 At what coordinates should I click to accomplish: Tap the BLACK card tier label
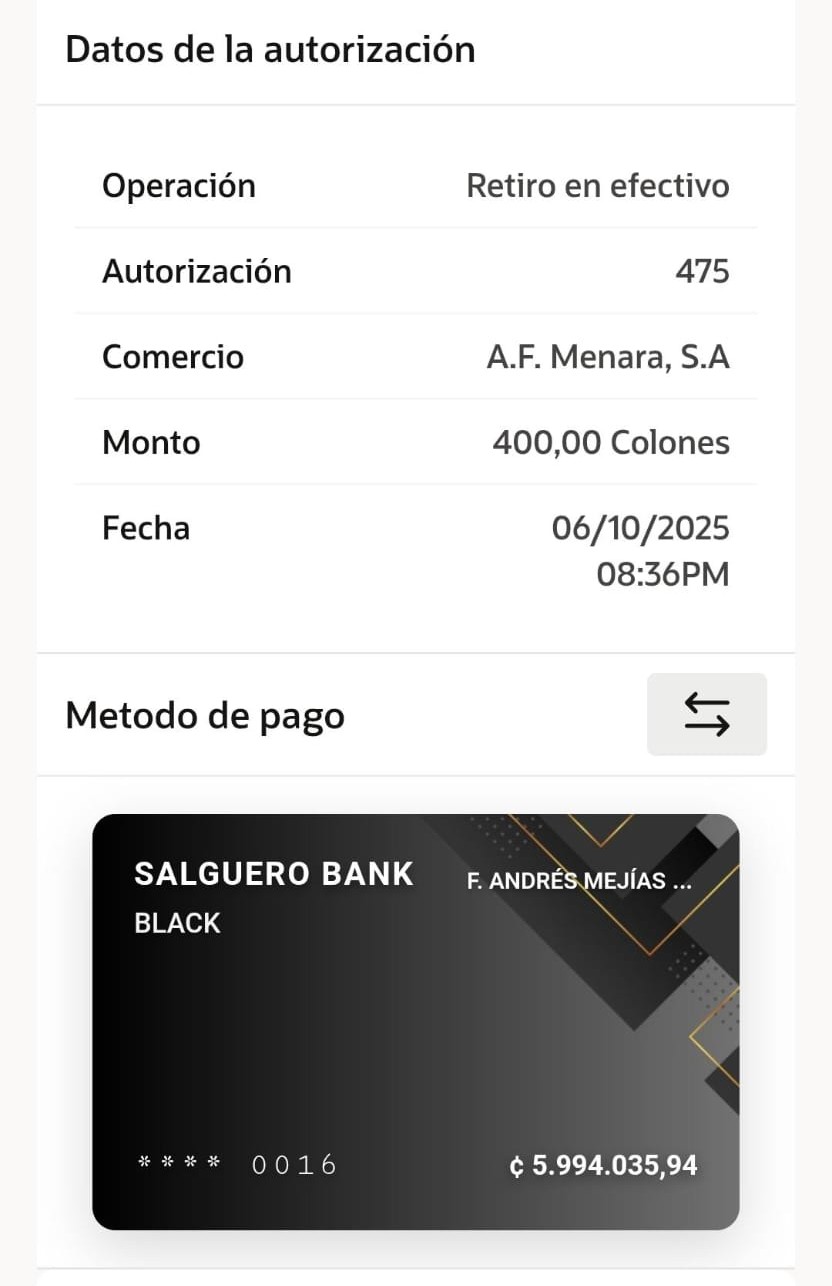pyautogui.click(x=177, y=923)
